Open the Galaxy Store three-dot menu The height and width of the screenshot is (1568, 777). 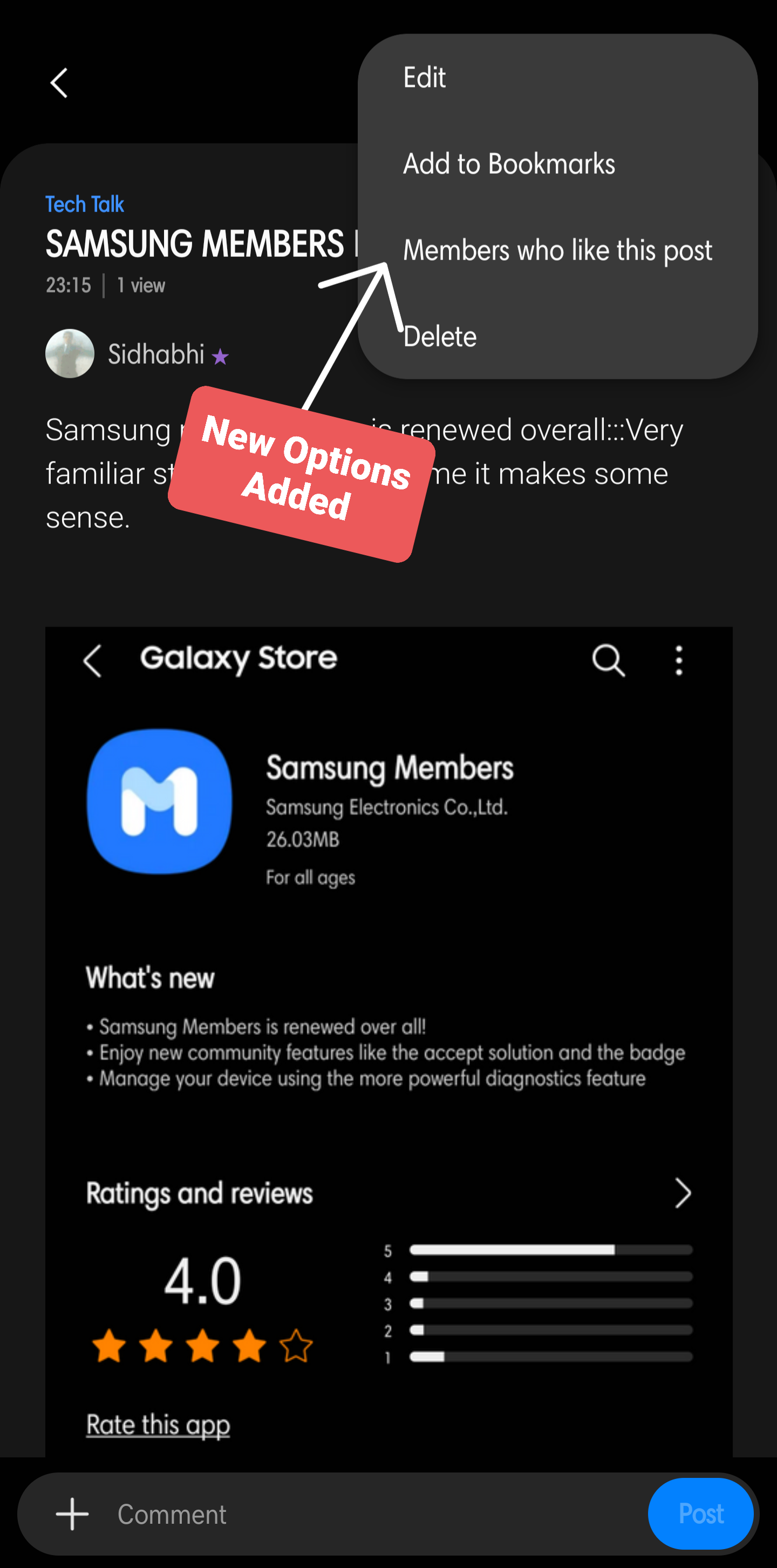678,662
